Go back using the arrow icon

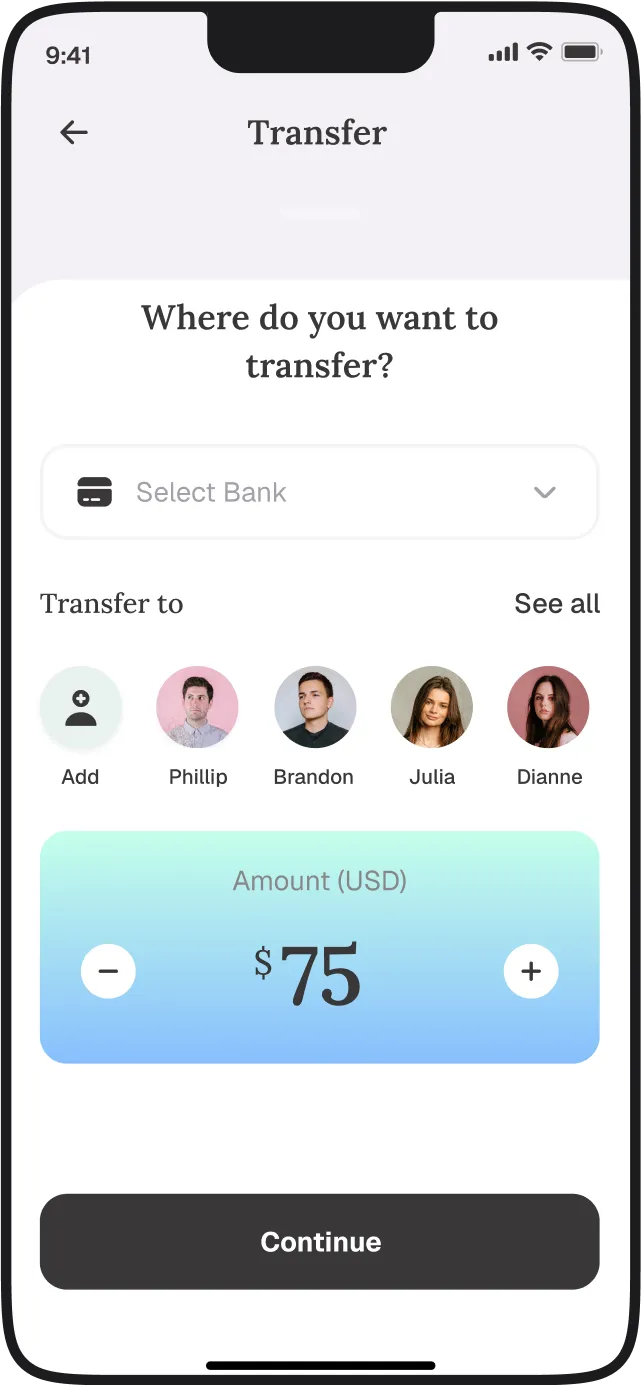(74, 132)
